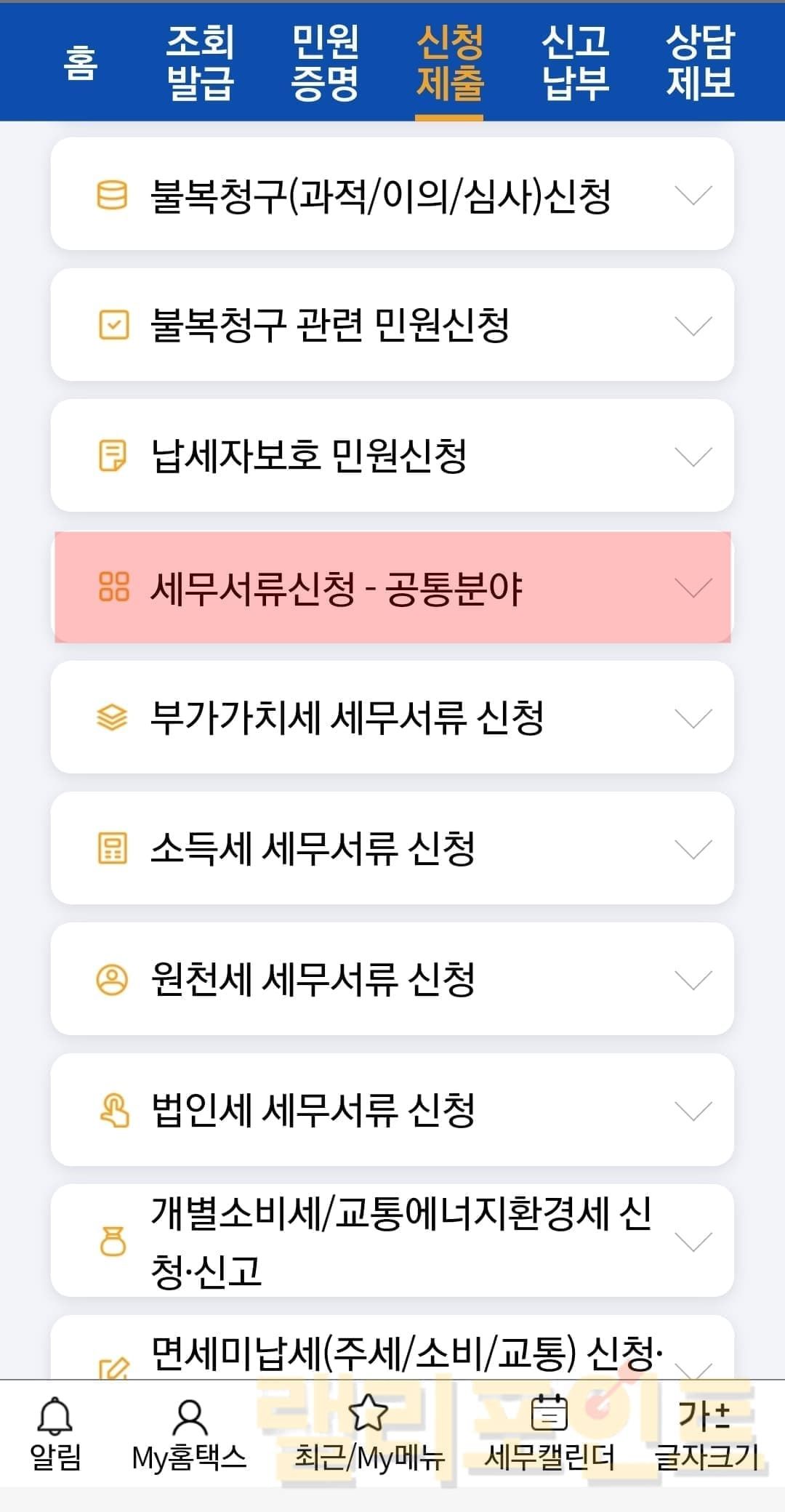Screen dimensions: 785x1512
Task: Switch to the 홈 tab
Action: (x=80, y=63)
